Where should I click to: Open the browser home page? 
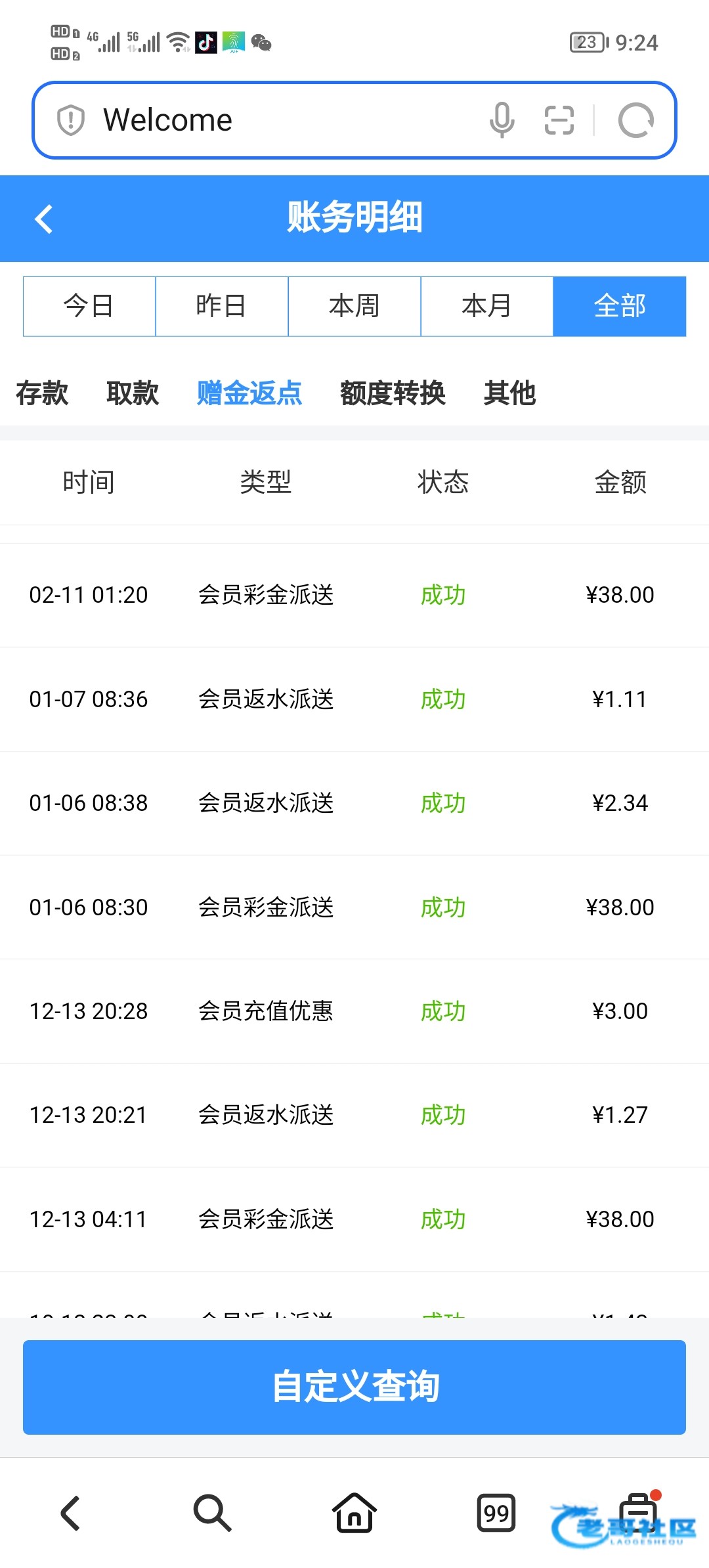tap(354, 1513)
